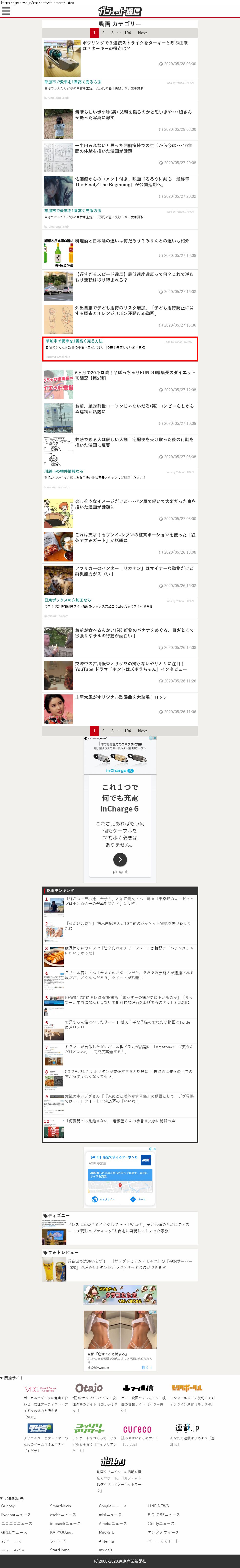Open the Yahoo ad about selling cars
Image resolution: width=240 pixels, height=1568 pixels.
click(x=73, y=82)
